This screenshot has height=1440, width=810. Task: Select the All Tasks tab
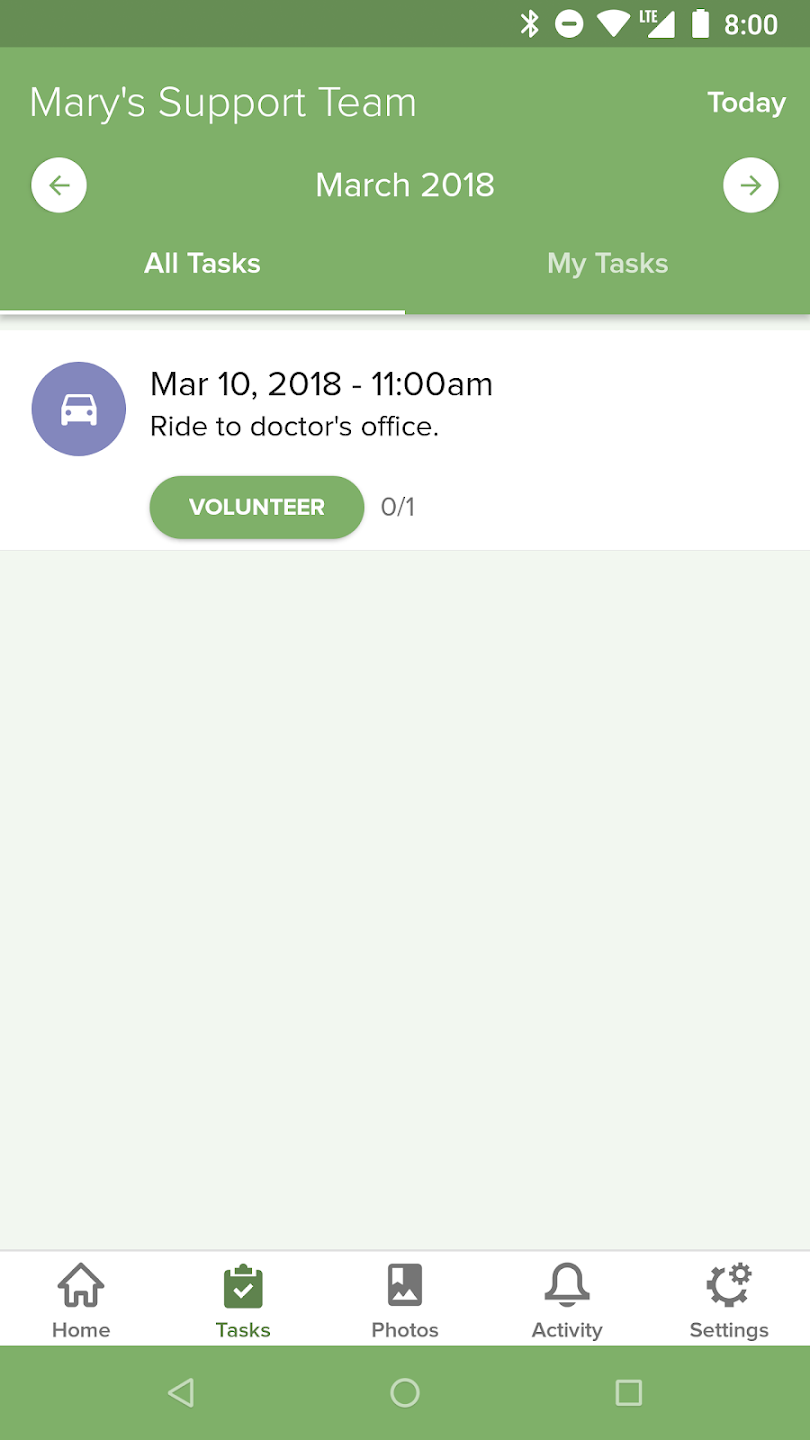tap(202, 264)
